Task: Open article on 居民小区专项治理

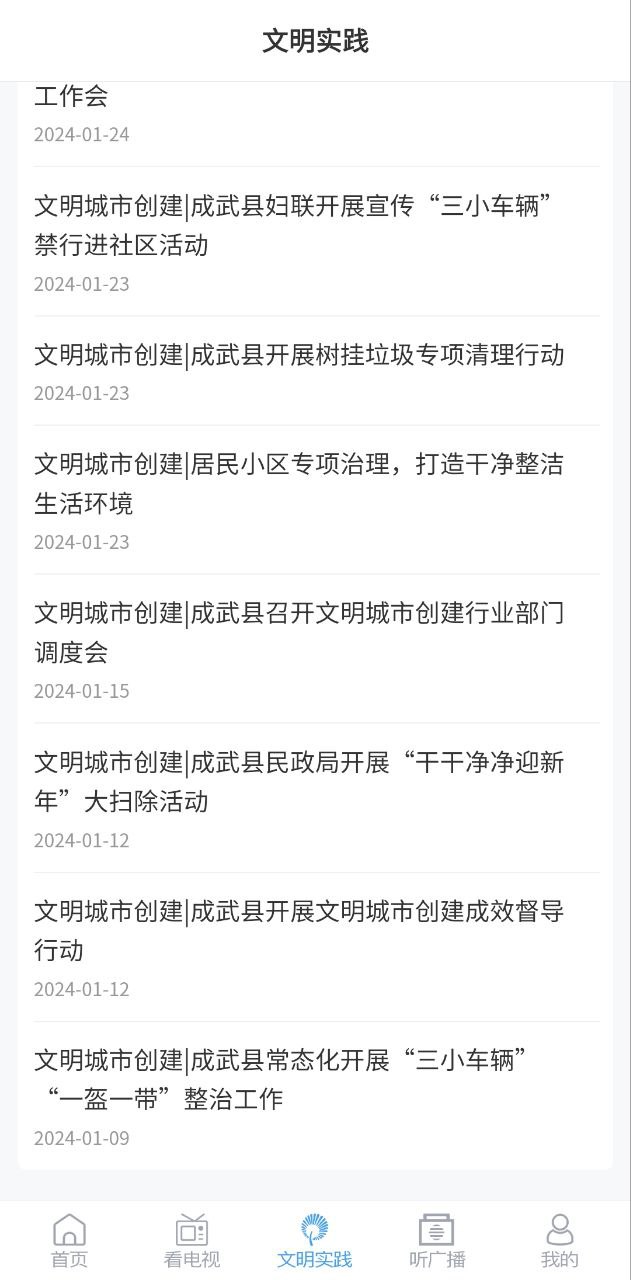Action: click(x=300, y=483)
